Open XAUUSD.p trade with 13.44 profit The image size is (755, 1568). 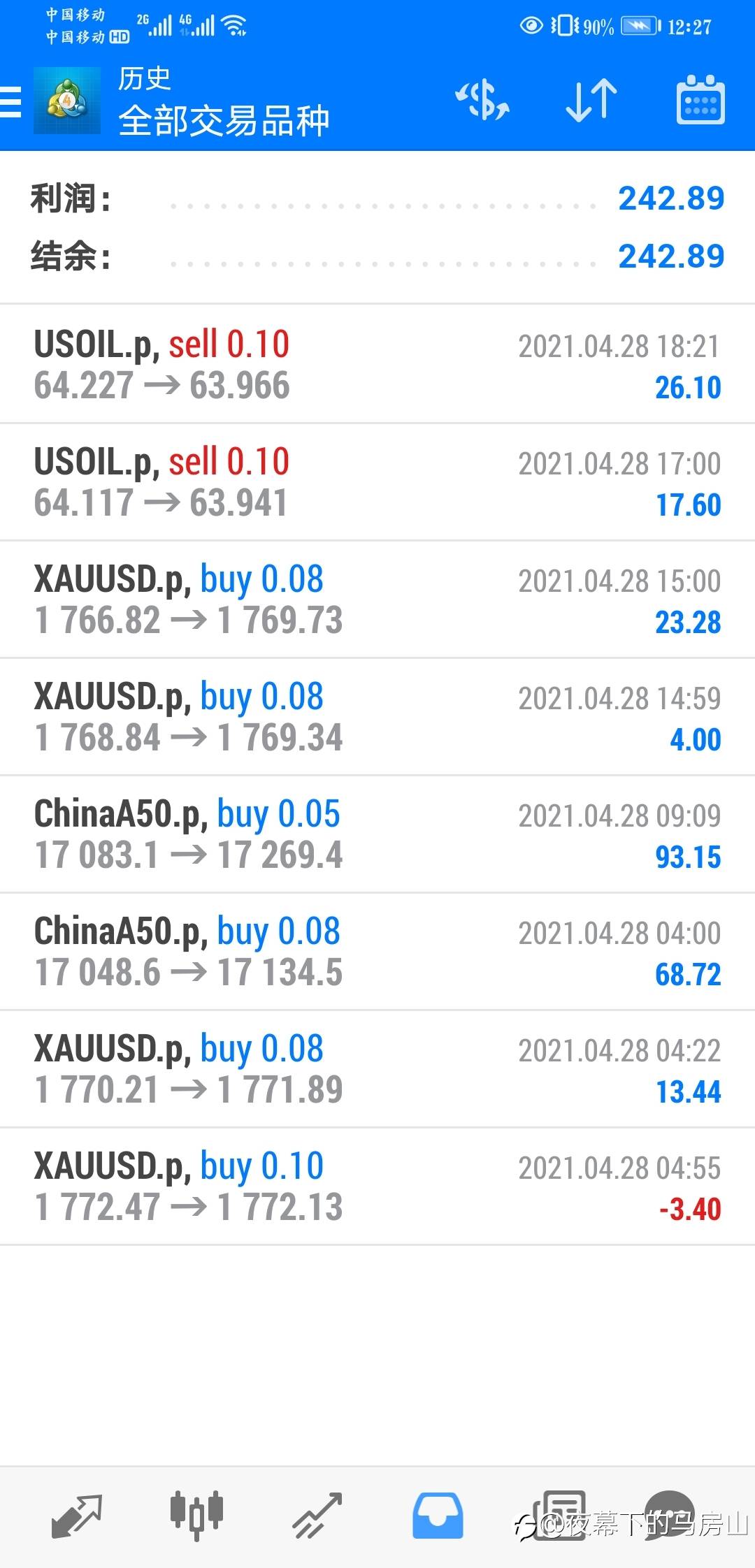tap(377, 1069)
